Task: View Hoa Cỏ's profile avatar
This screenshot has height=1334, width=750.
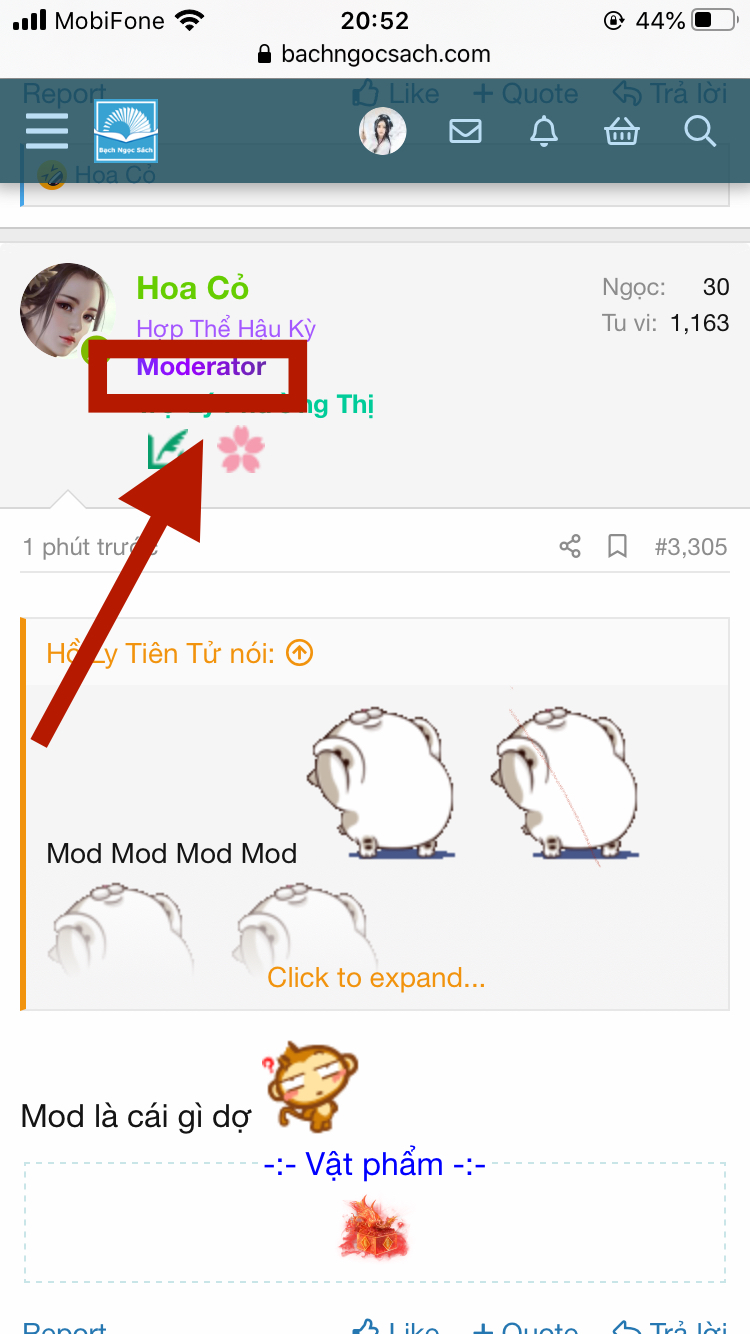Action: point(66,310)
